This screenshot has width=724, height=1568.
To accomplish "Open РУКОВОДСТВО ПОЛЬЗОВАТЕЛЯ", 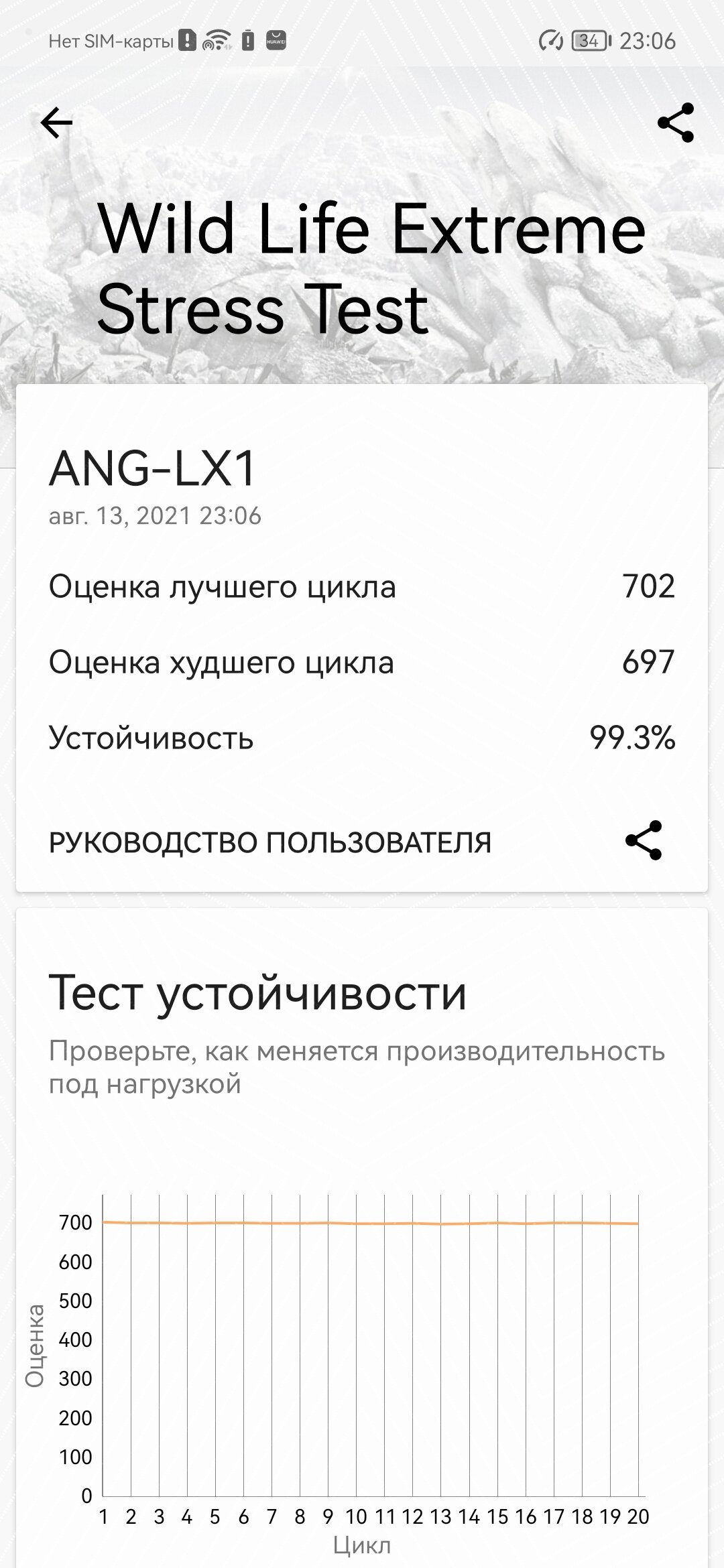I will tap(270, 843).
